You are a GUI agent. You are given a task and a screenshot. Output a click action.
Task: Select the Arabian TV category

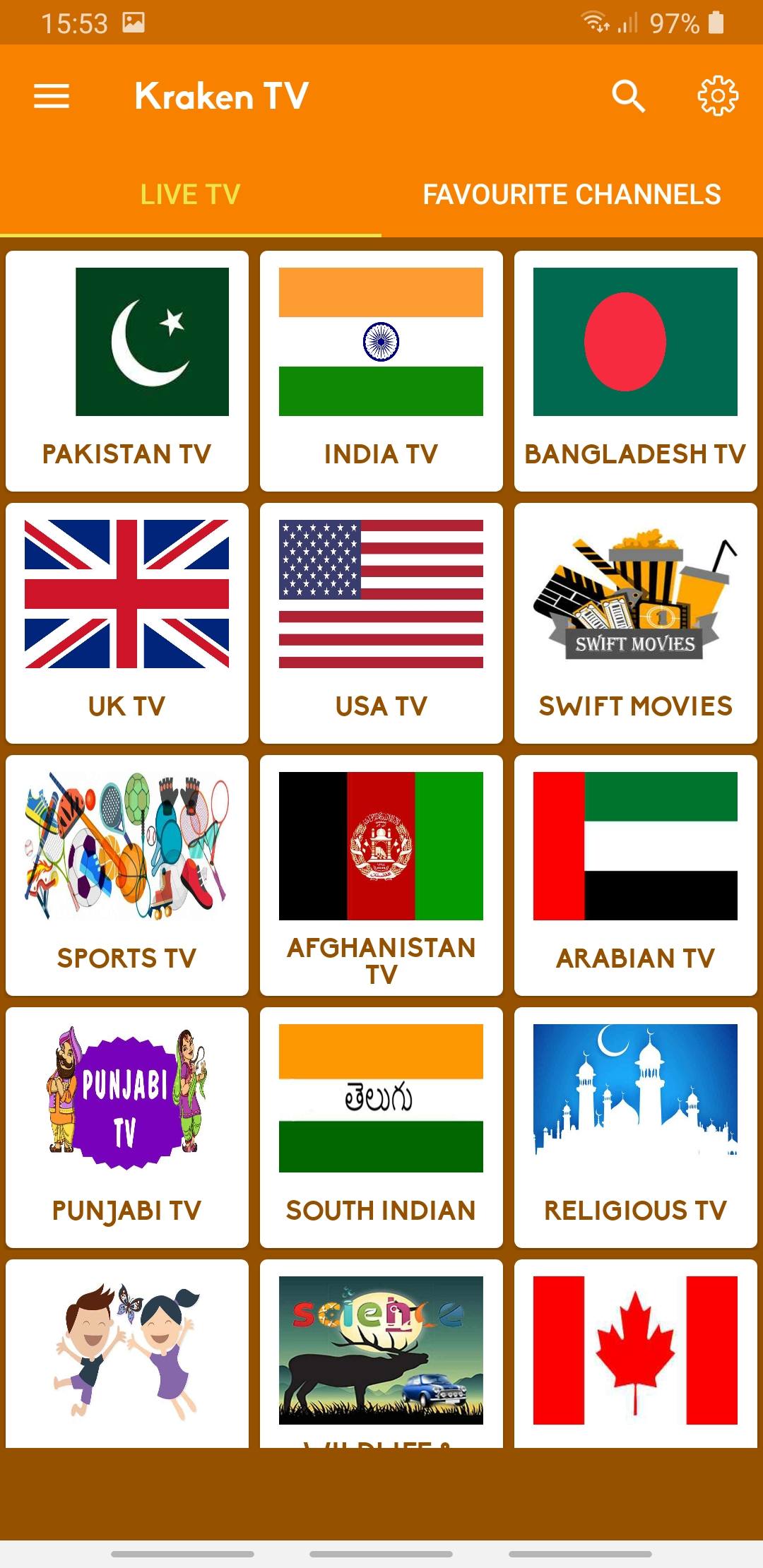click(x=635, y=875)
